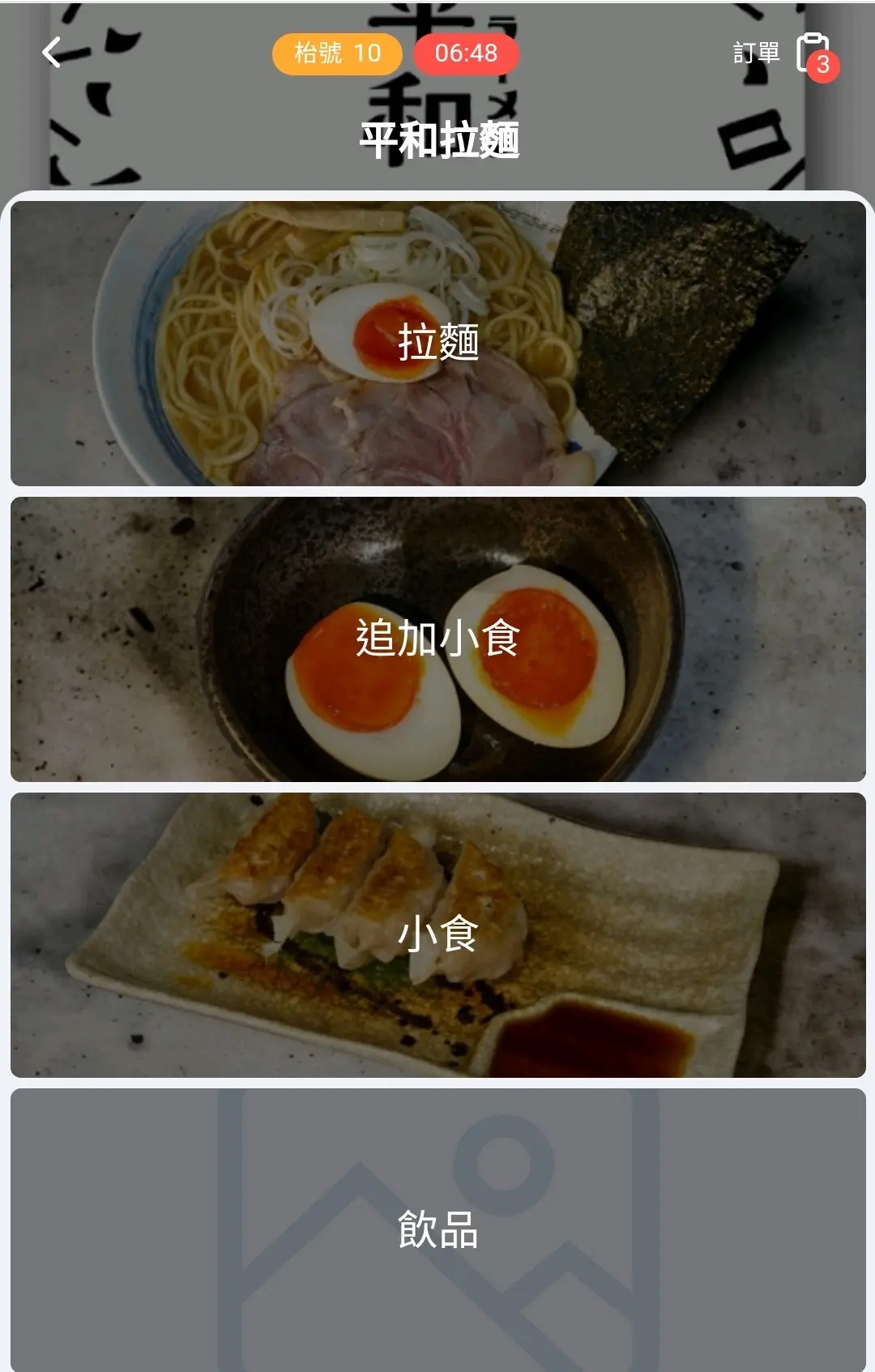View the 飲品 drinks category
Viewport: 875px width, 1372px height.
tap(437, 1229)
